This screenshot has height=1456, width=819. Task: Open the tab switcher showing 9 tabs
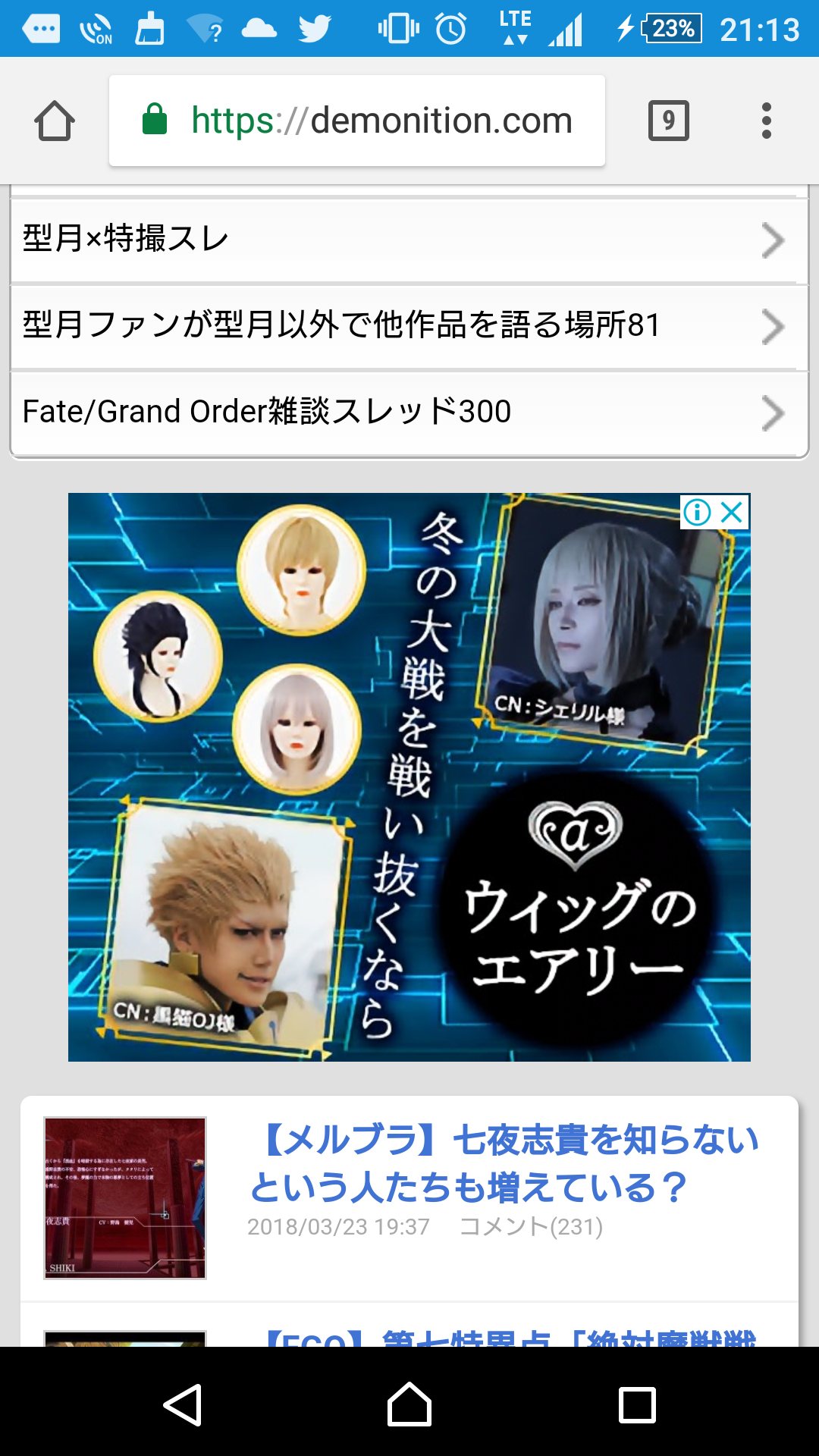pos(668,121)
